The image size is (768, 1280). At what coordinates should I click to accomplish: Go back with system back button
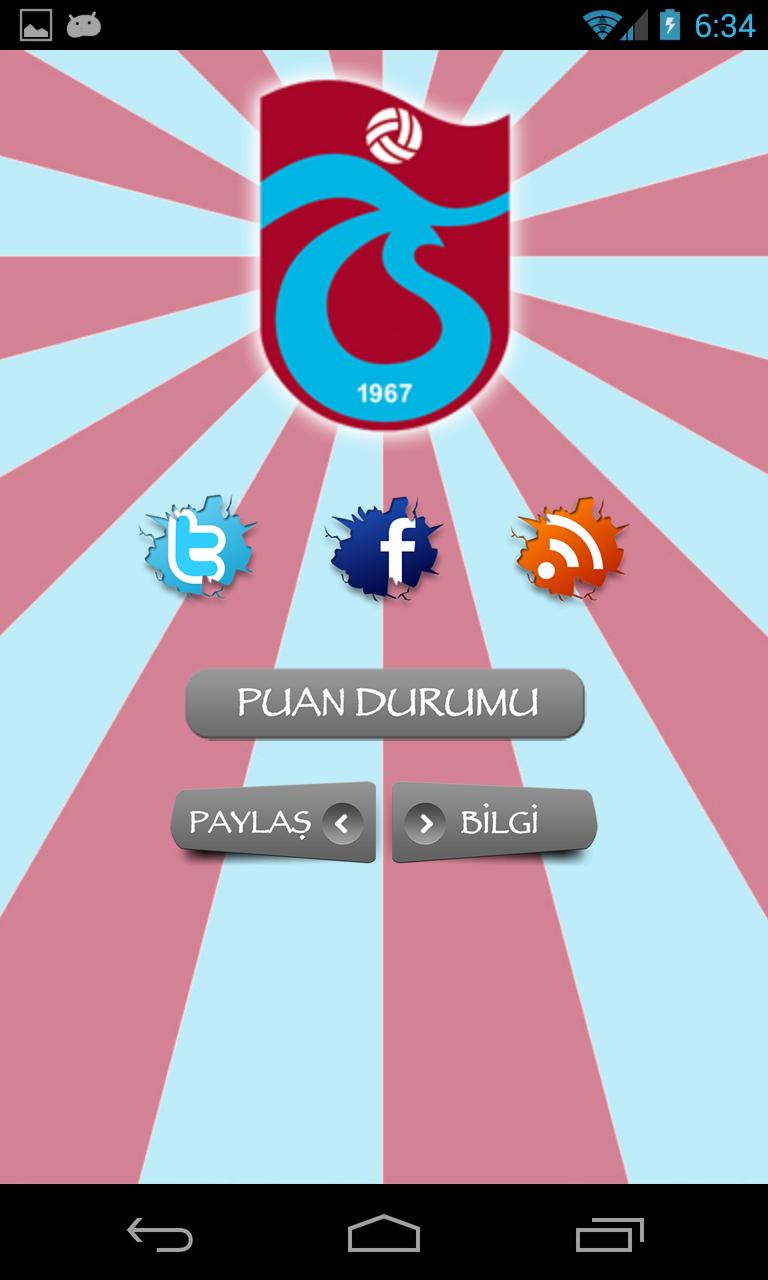point(160,1234)
